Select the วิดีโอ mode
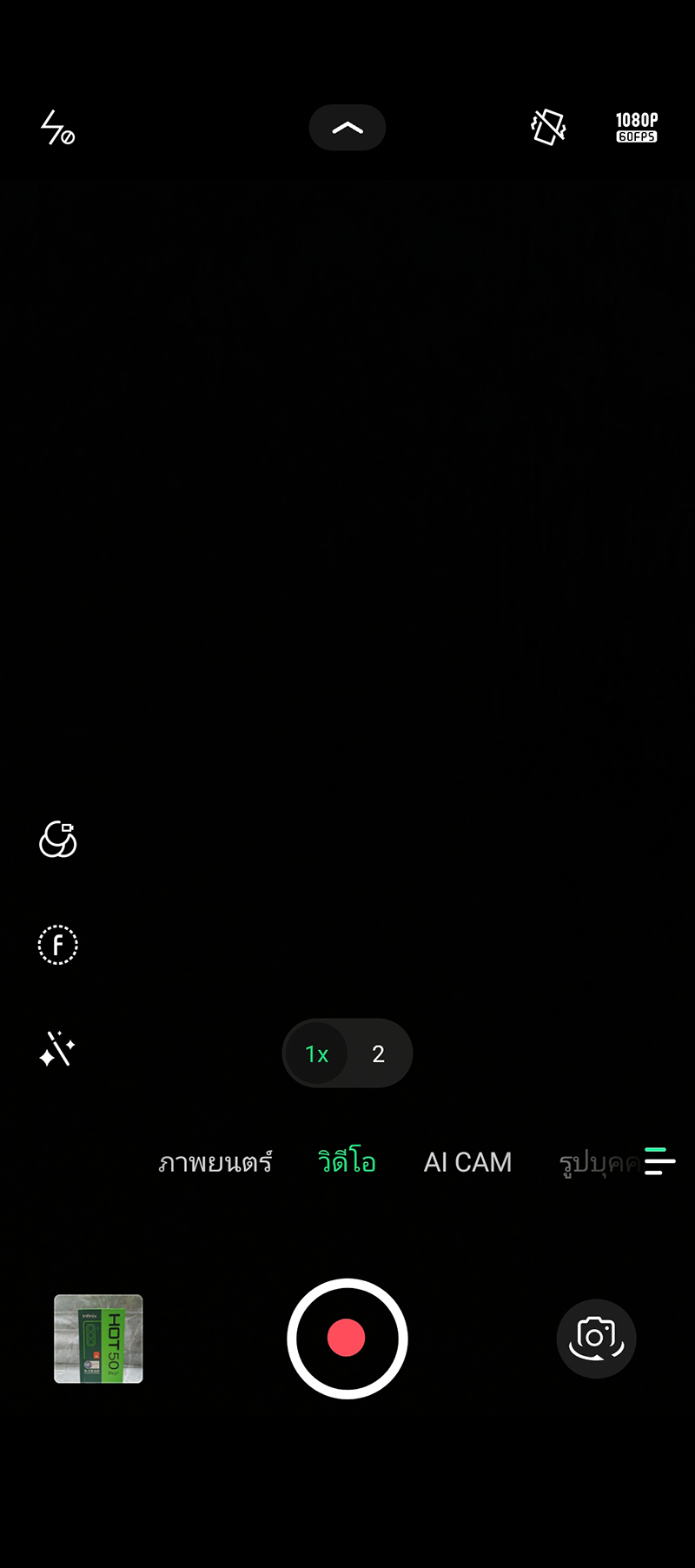Viewport: 695px width, 1568px height. pos(347,1162)
